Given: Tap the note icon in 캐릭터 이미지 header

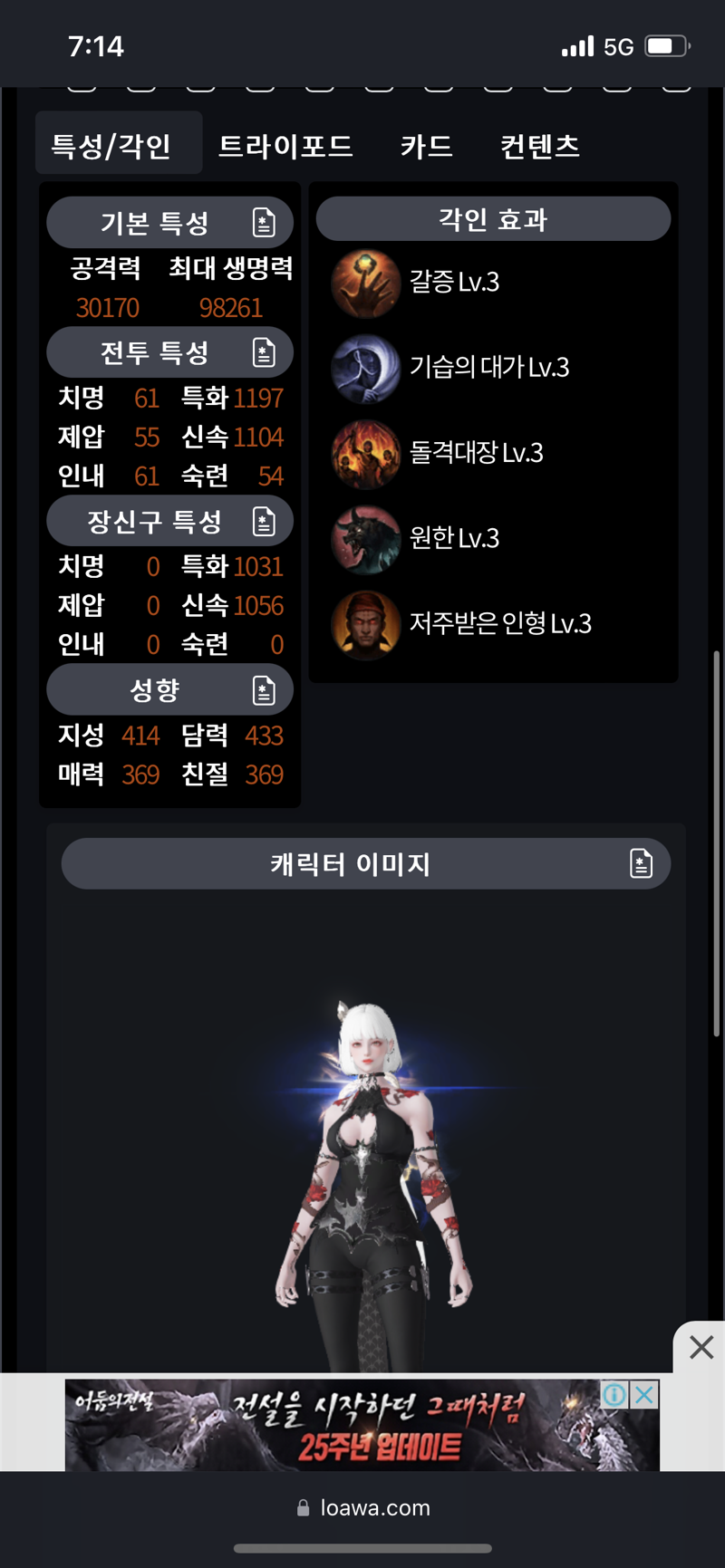Looking at the screenshot, I should 641,864.
